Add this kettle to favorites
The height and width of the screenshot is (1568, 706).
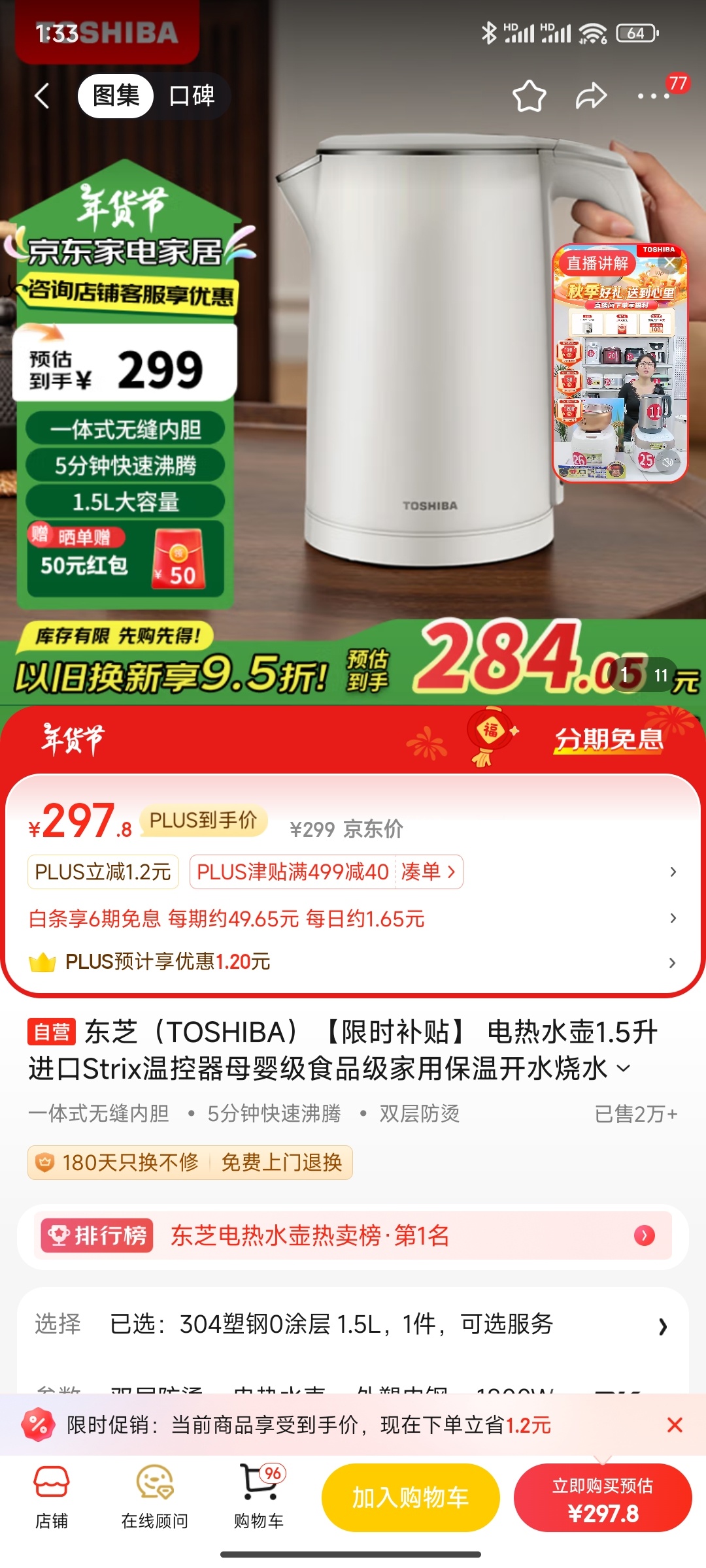point(529,96)
